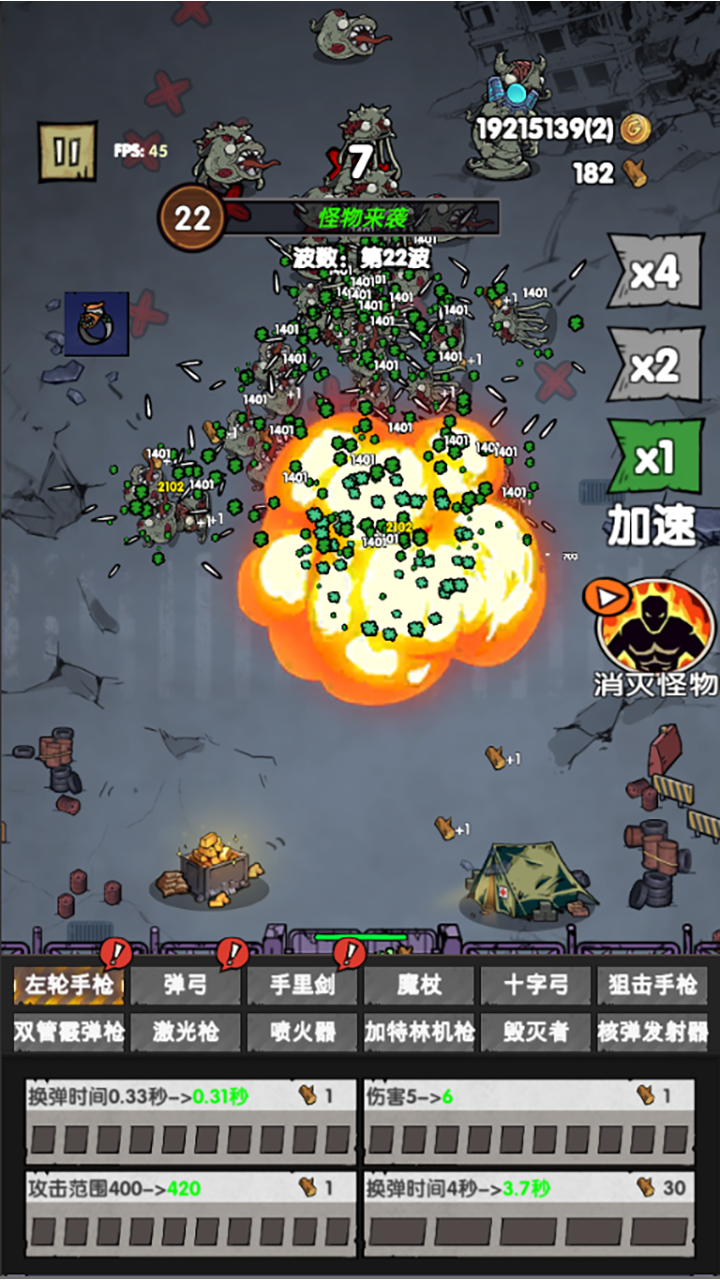The width and height of the screenshot is (720, 1280).
Task: View the 加特林机枪 weapon
Action: pyautogui.click(x=418, y=1031)
